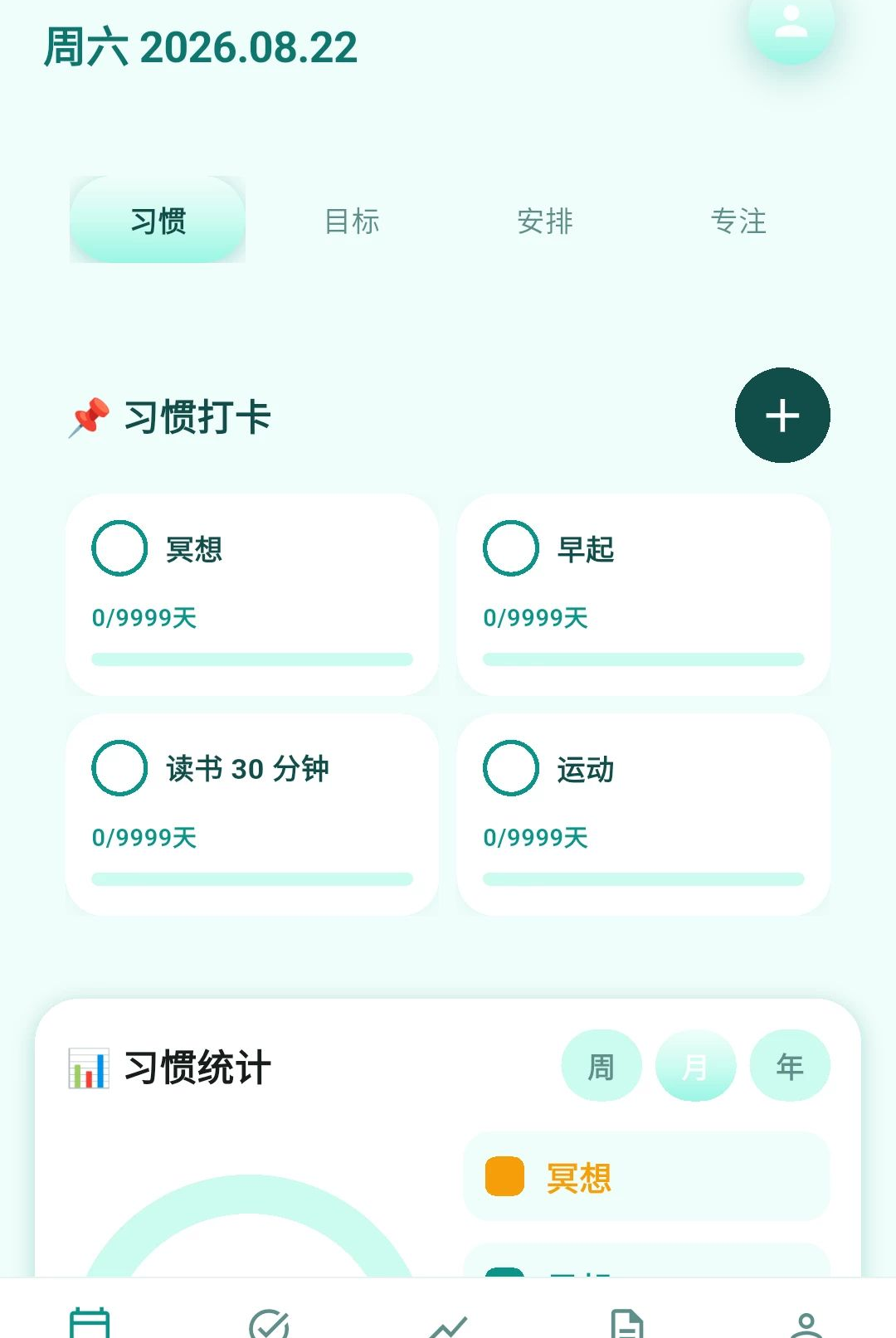Add a new habit with plus button
The image size is (896, 1338).
(782, 415)
